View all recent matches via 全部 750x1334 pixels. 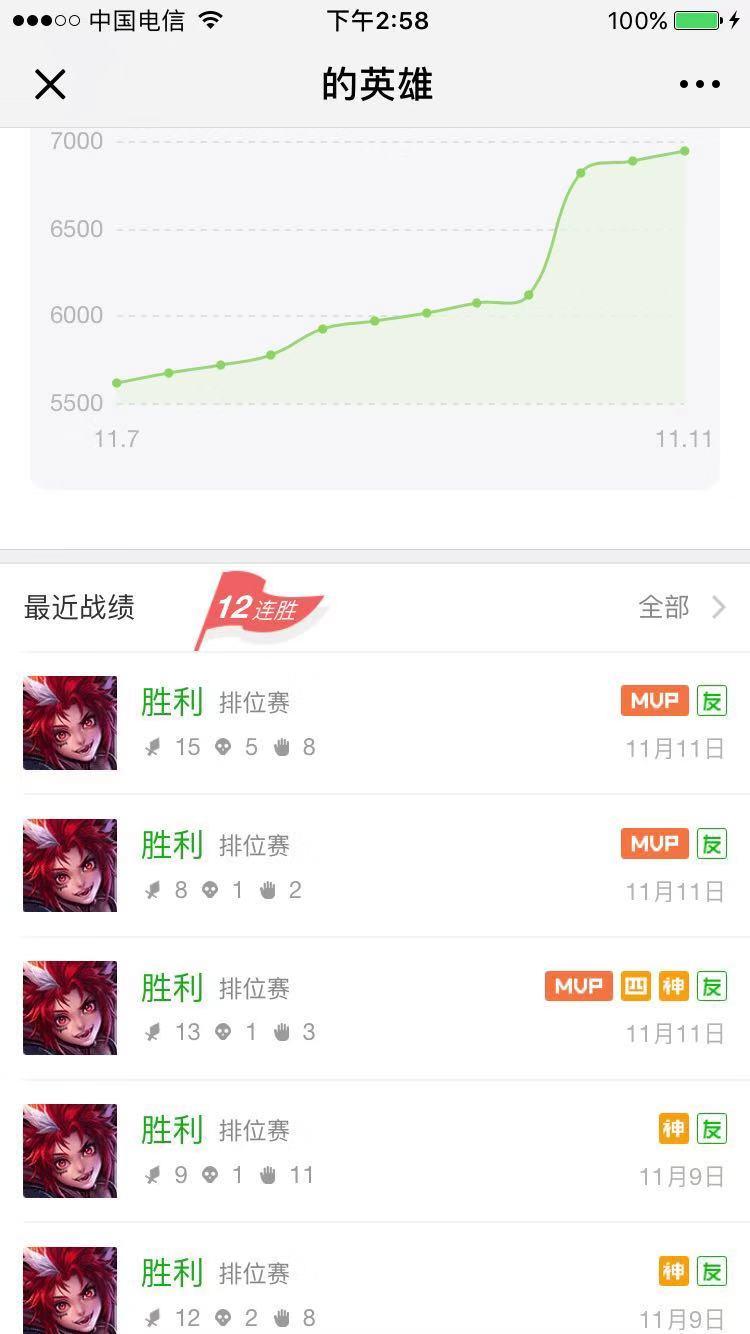click(681, 607)
